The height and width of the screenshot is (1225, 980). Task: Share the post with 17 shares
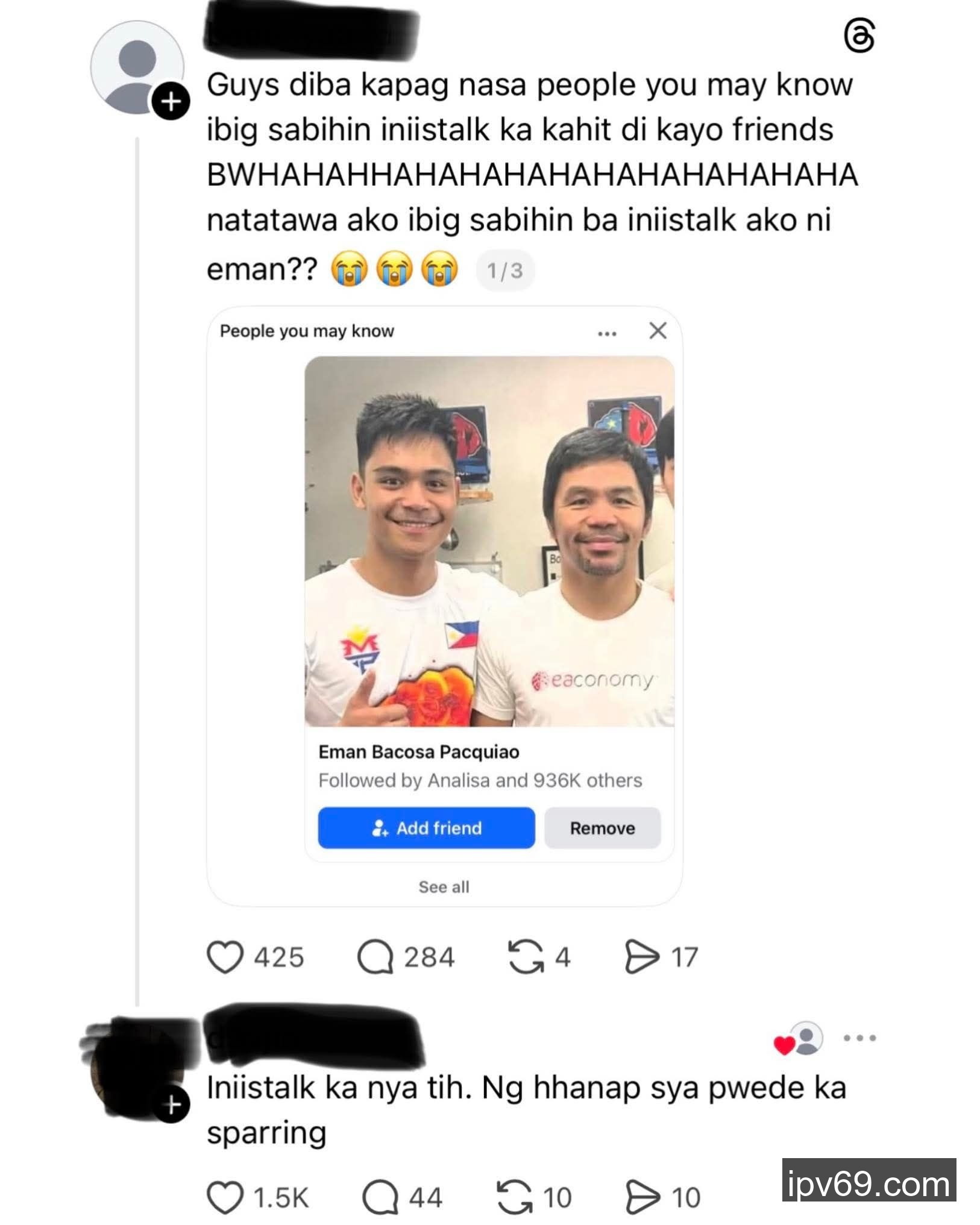click(642, 957)
